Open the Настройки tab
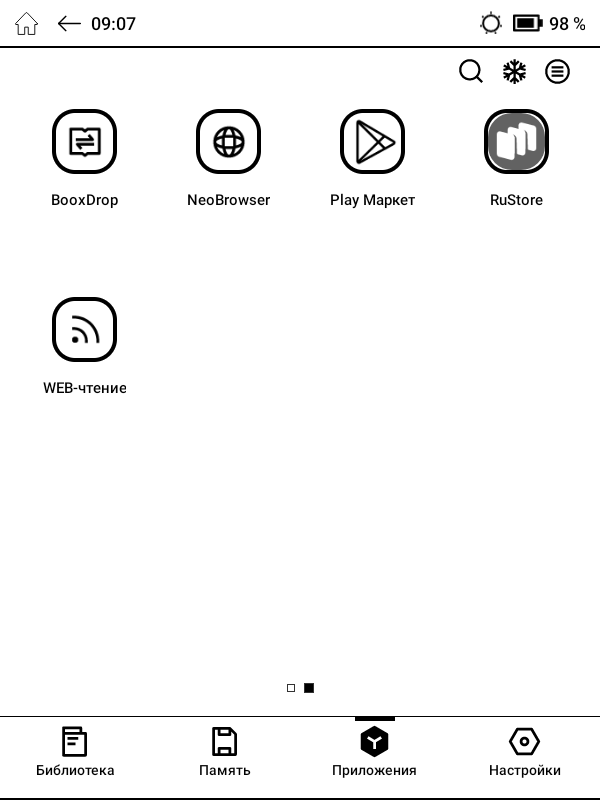 point(524,752)
